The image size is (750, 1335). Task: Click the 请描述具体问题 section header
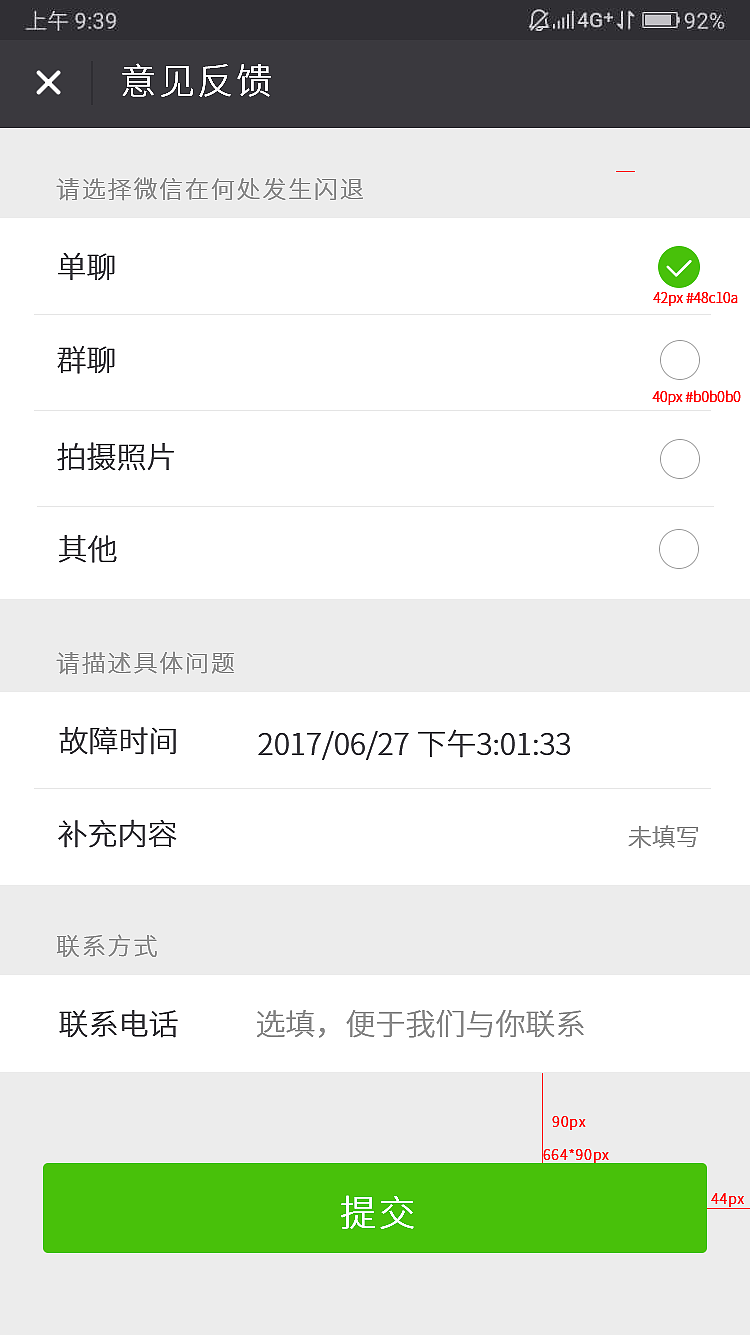tap(145, 663)
